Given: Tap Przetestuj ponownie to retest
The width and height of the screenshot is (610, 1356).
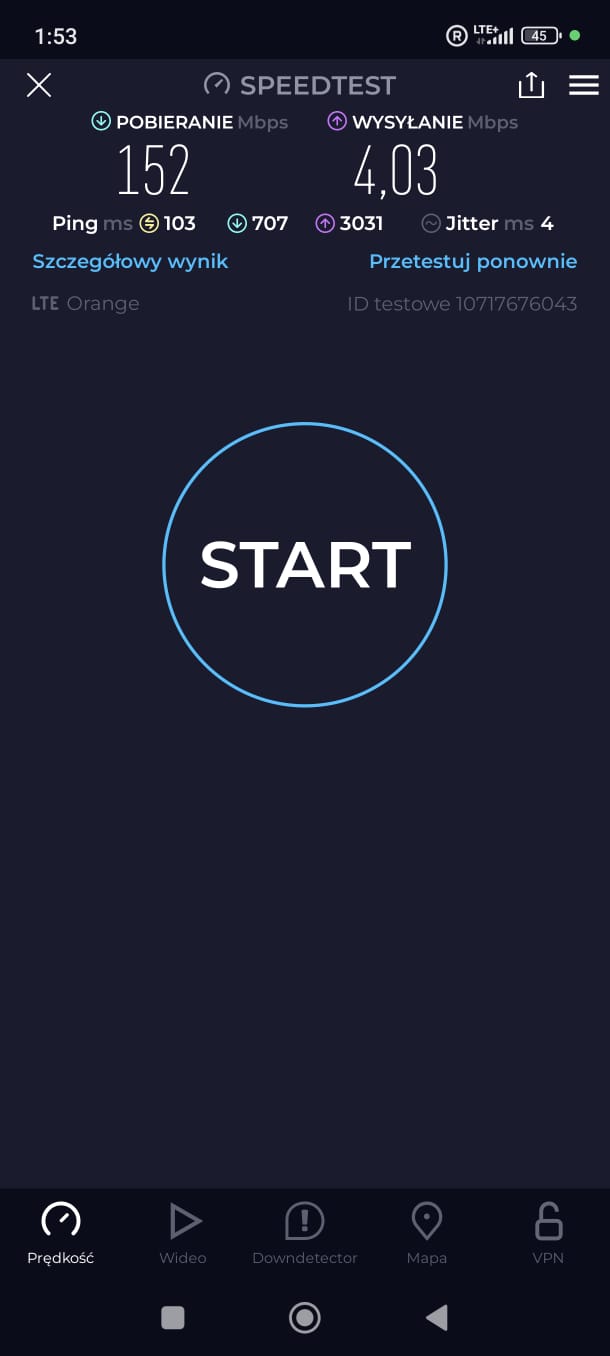Looking at the screenshot, I should click(x=473, y=261).
